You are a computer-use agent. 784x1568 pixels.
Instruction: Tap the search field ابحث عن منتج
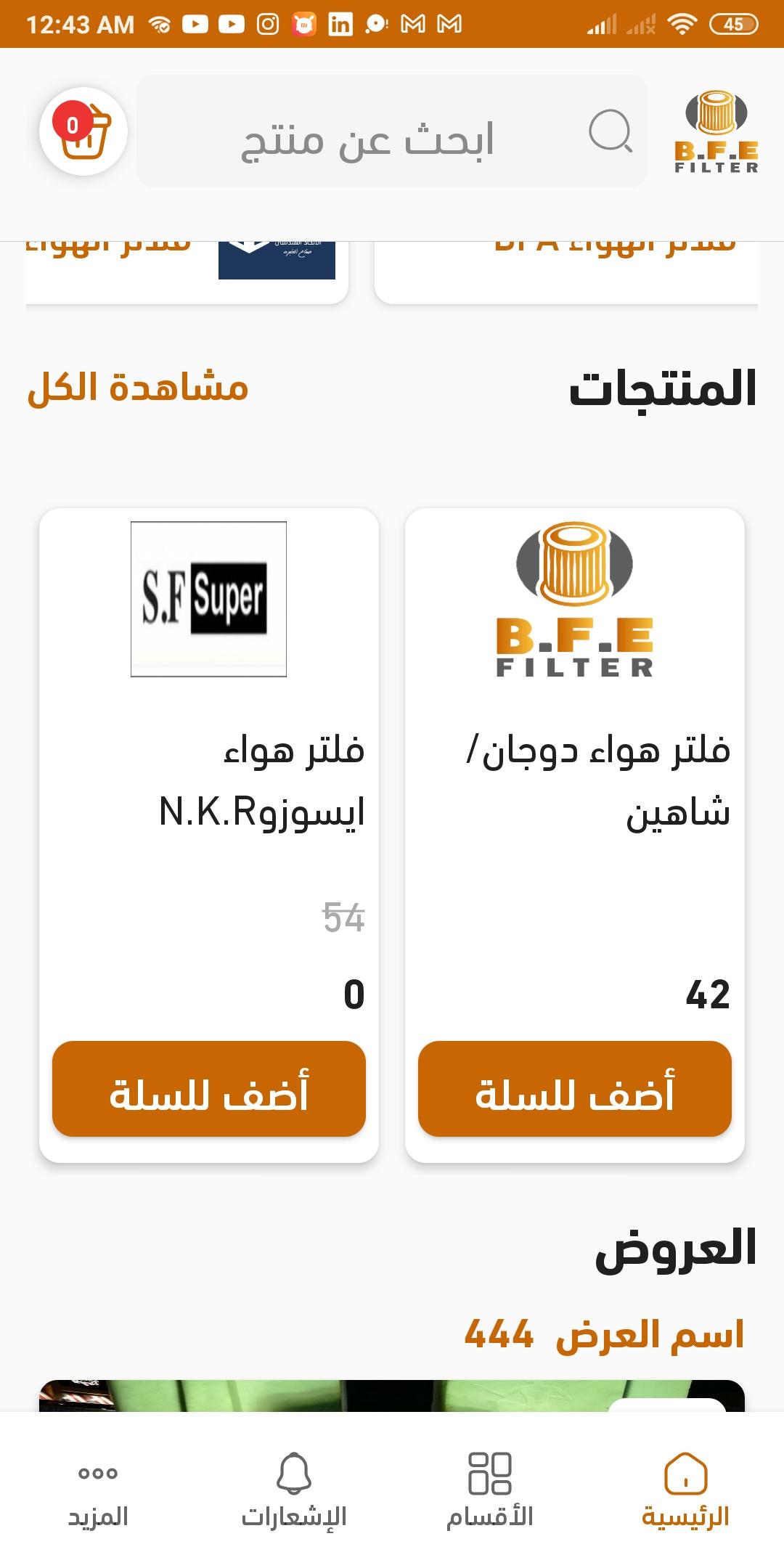point(392,131)
